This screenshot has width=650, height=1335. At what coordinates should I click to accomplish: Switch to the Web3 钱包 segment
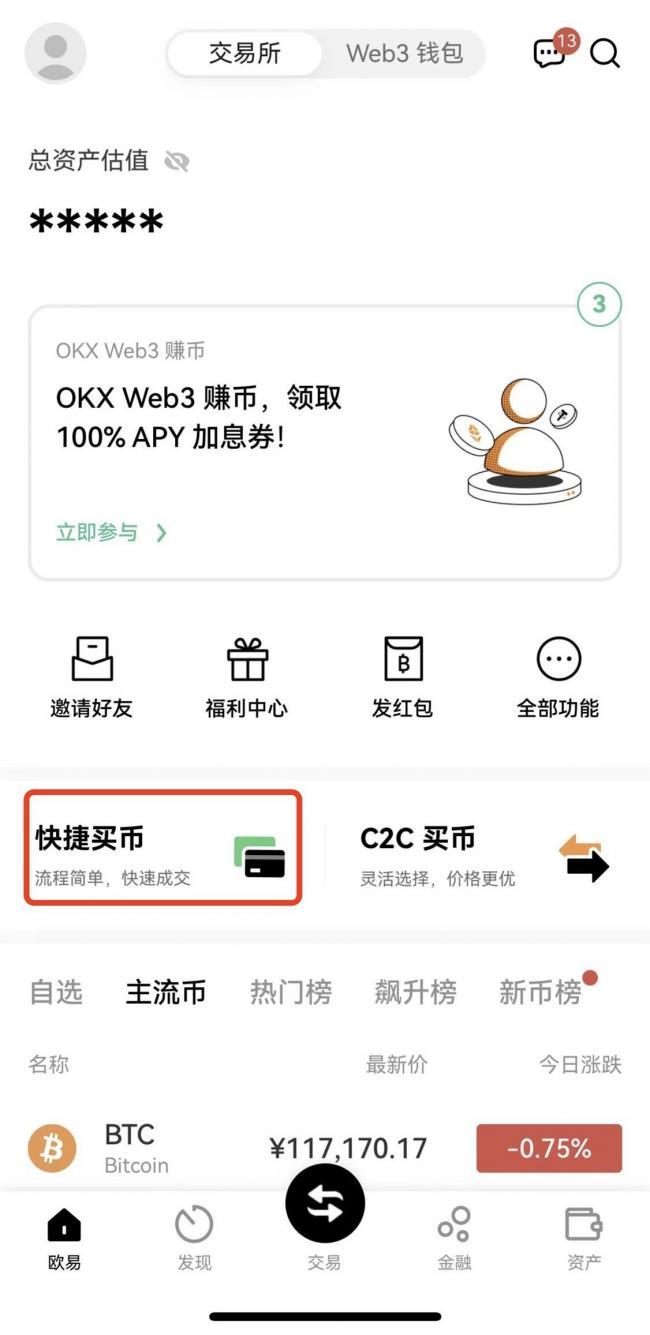(404, 53)
